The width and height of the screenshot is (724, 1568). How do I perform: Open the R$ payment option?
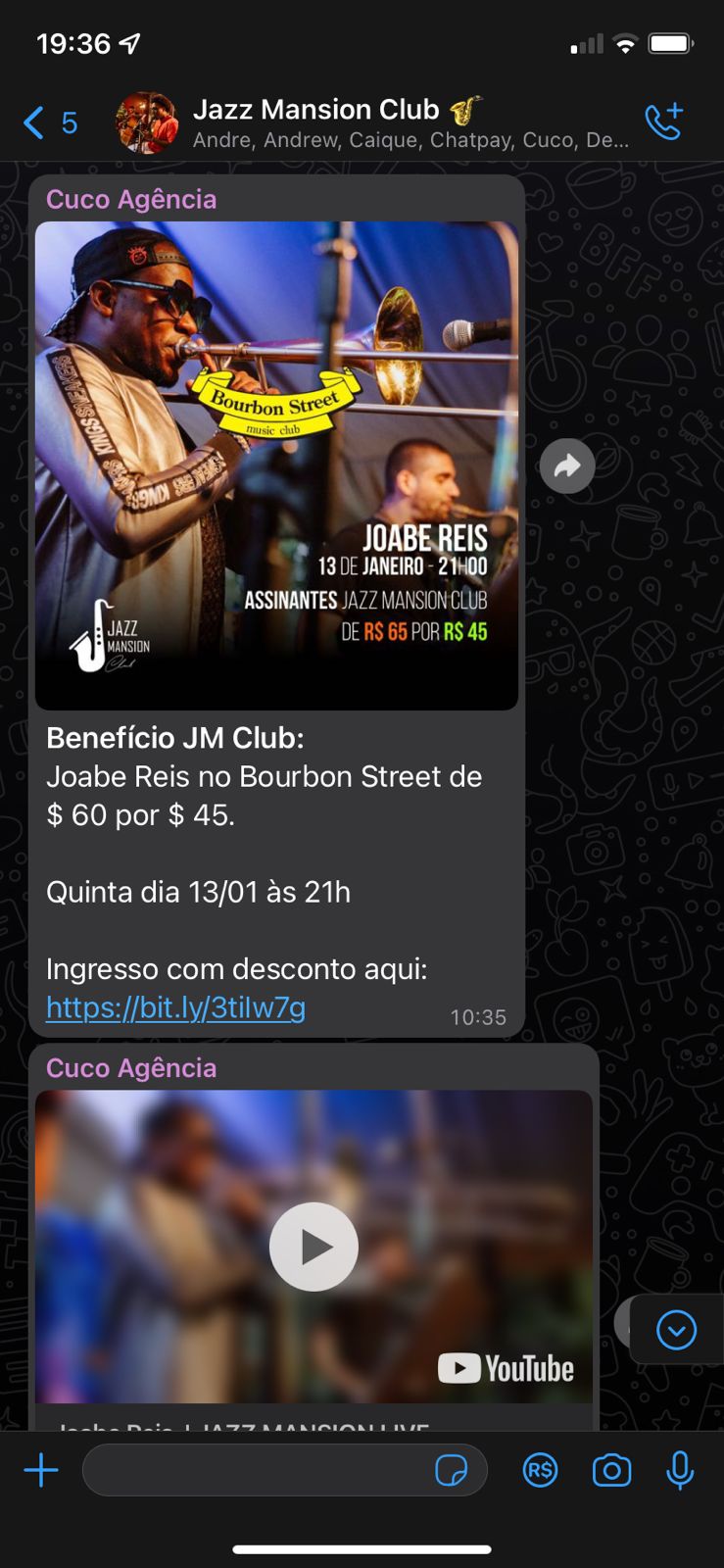pos(540,1470)
